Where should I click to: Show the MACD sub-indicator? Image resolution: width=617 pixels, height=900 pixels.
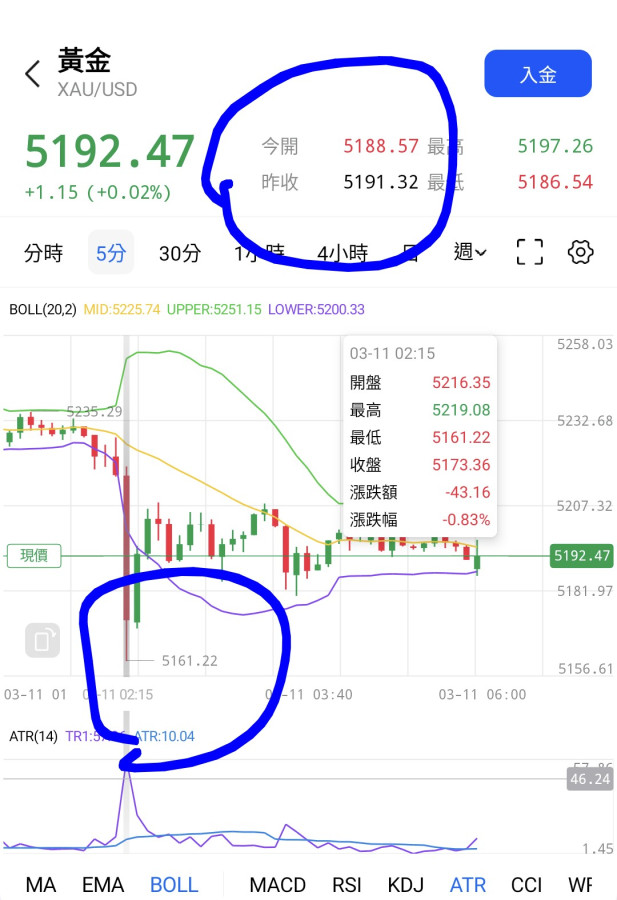tap(277, 884)
